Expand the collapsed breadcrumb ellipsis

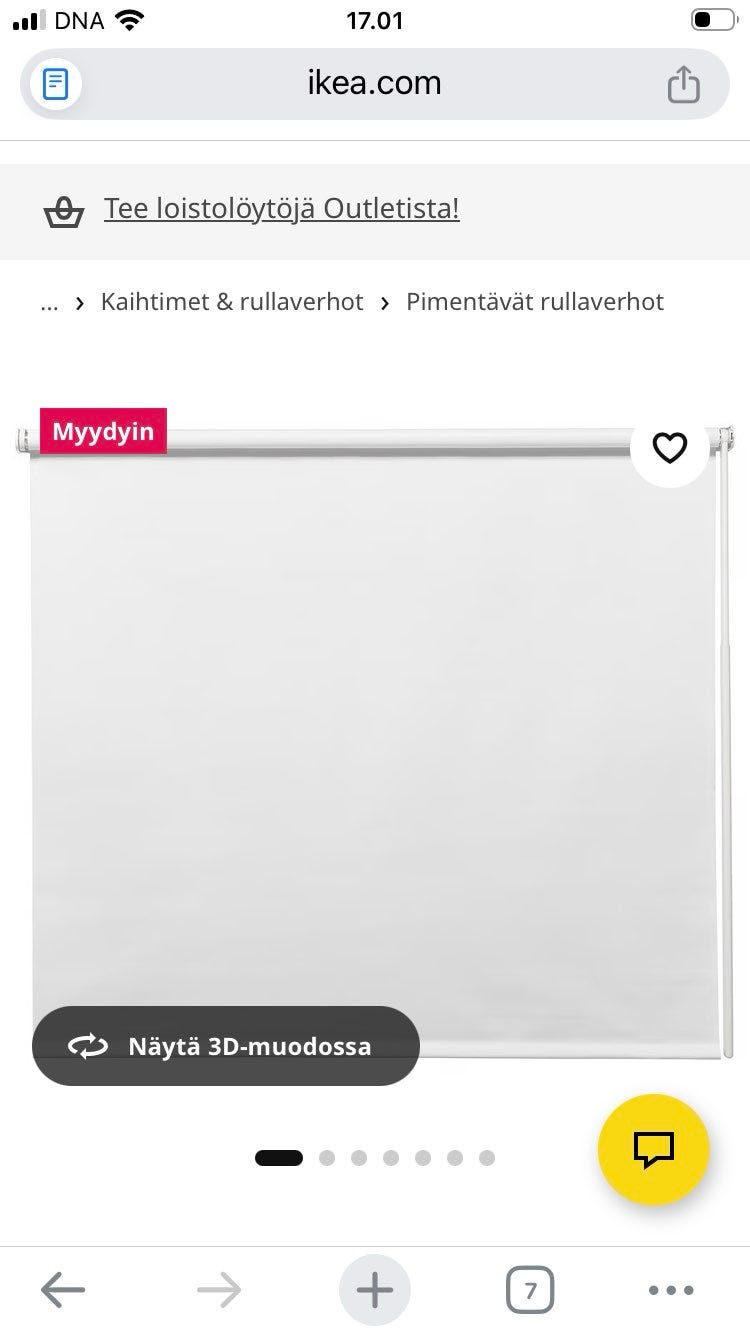(49, 302)
